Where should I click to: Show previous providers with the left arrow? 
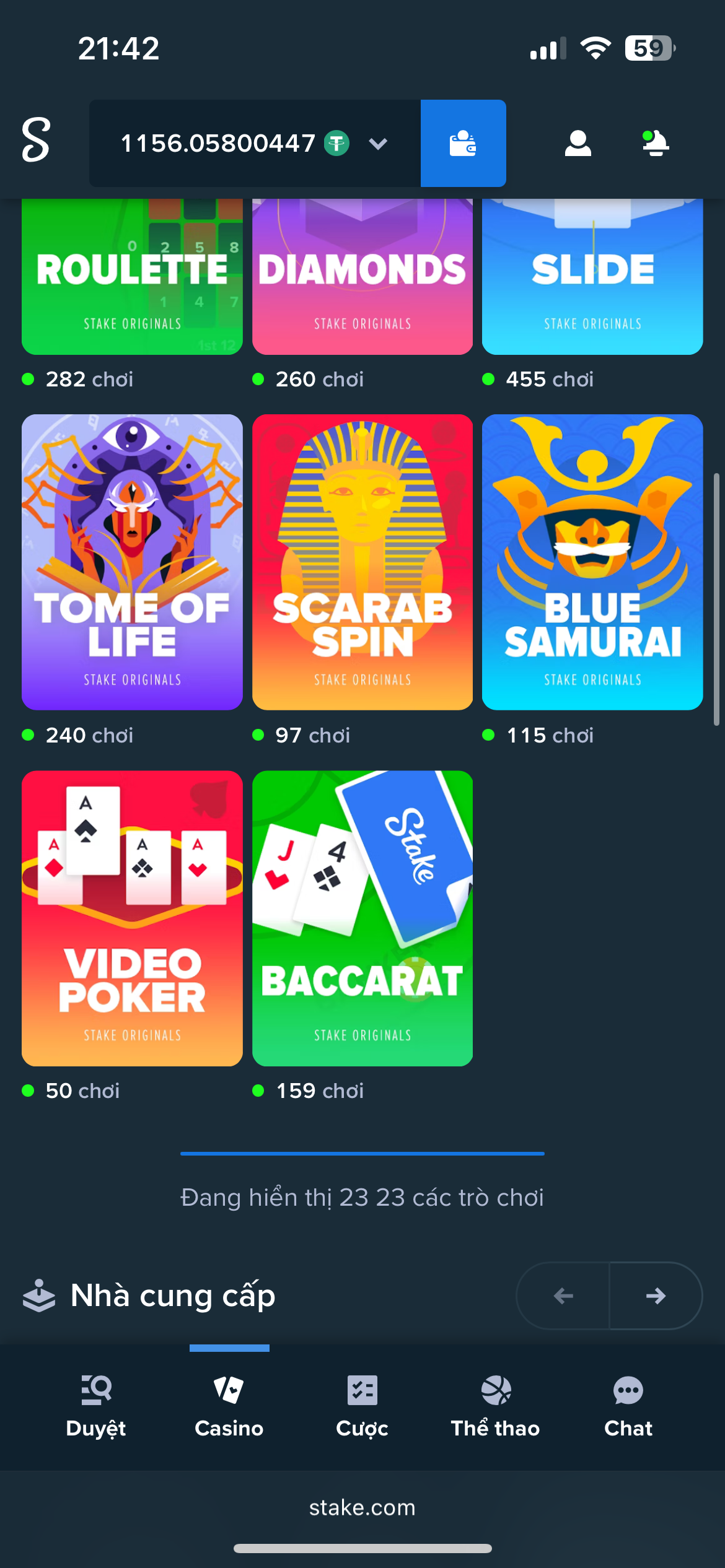click(563, 1296)
